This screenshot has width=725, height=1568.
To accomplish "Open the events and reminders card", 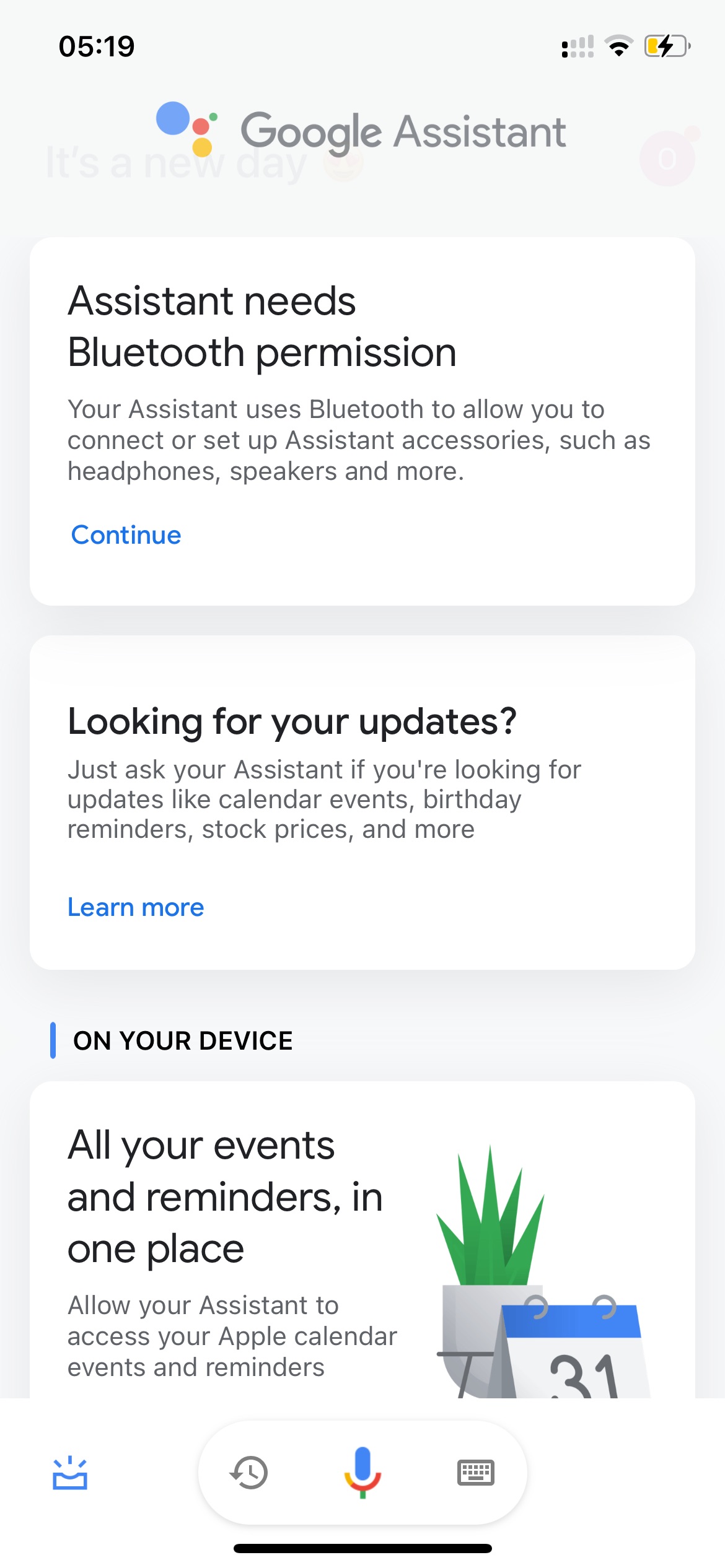I will [x=362, y=1240].
